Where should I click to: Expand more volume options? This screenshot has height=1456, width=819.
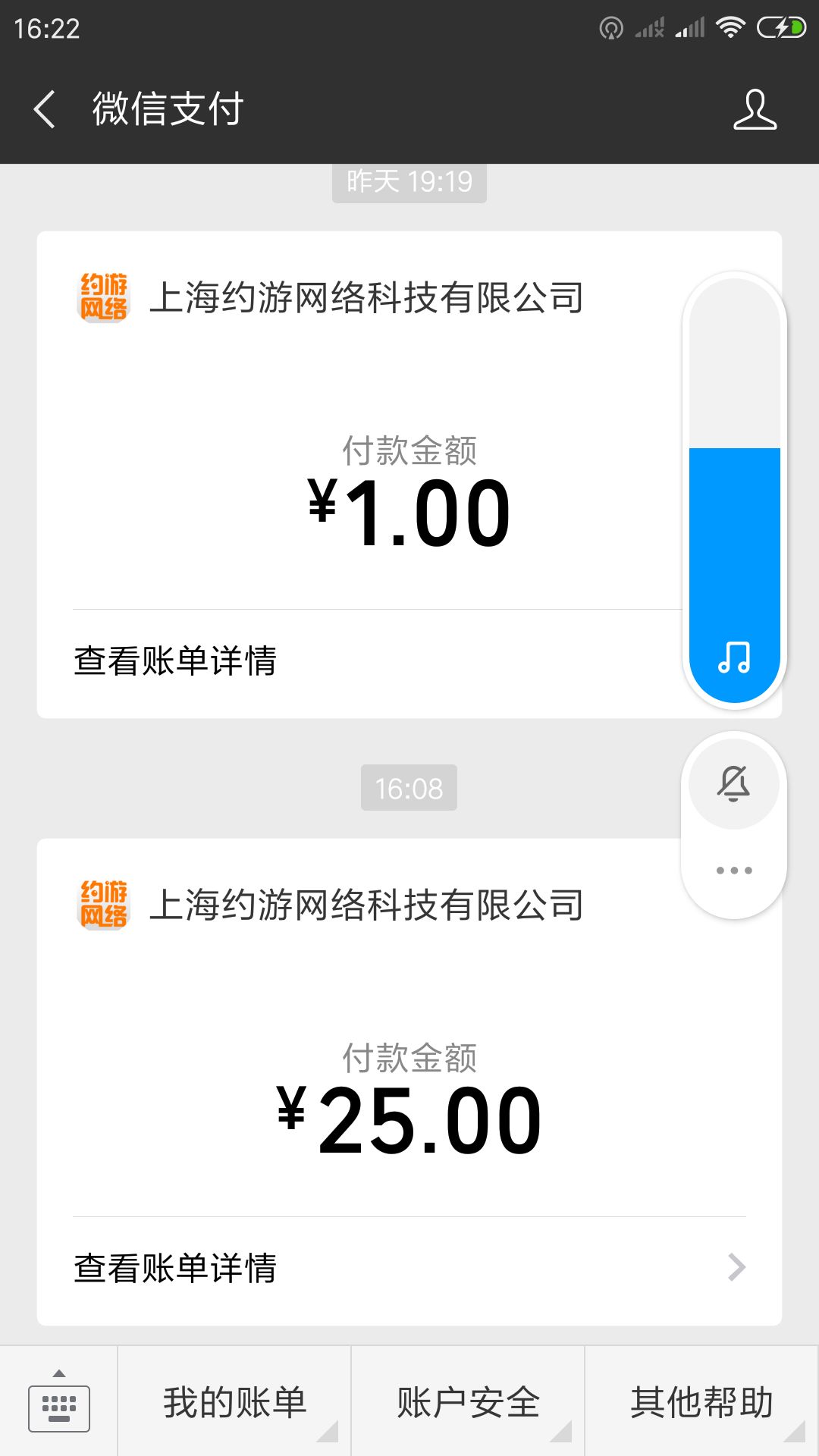[x=733, y=871]
